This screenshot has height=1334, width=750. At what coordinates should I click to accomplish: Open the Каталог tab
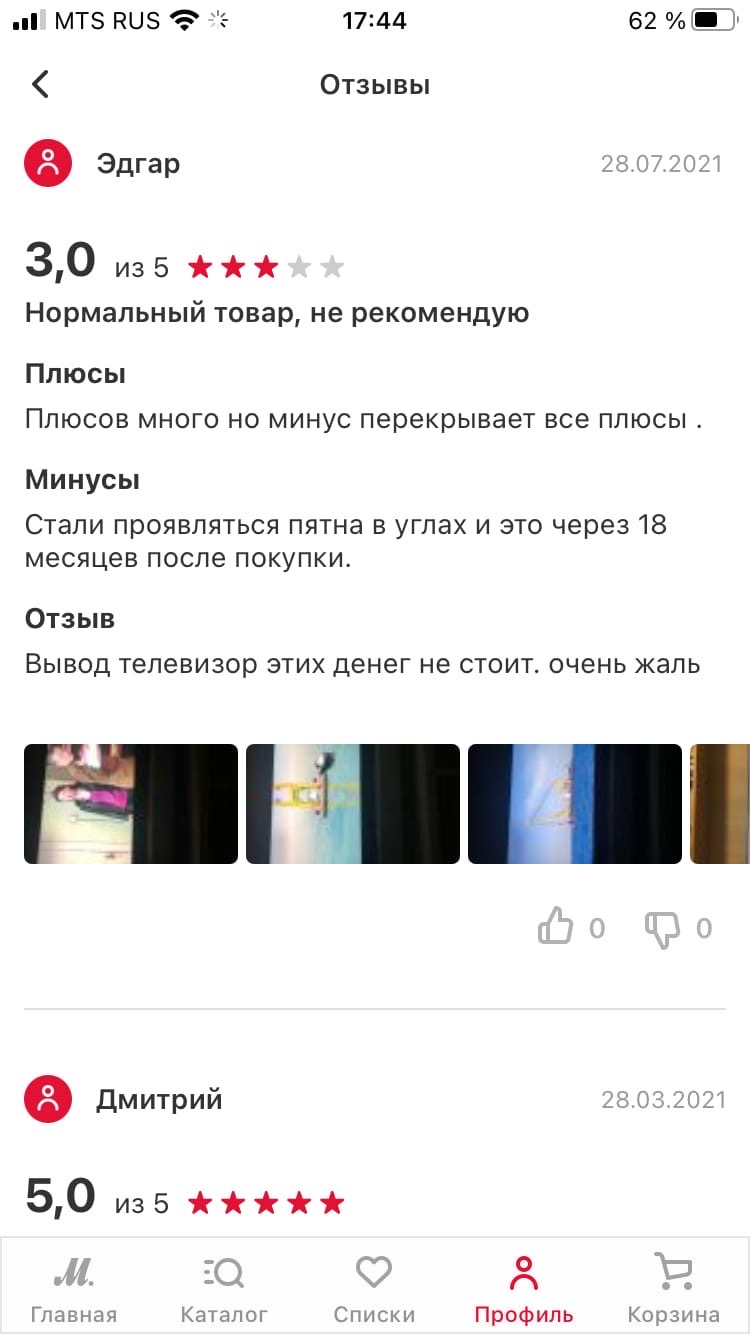click(224, 1289)
